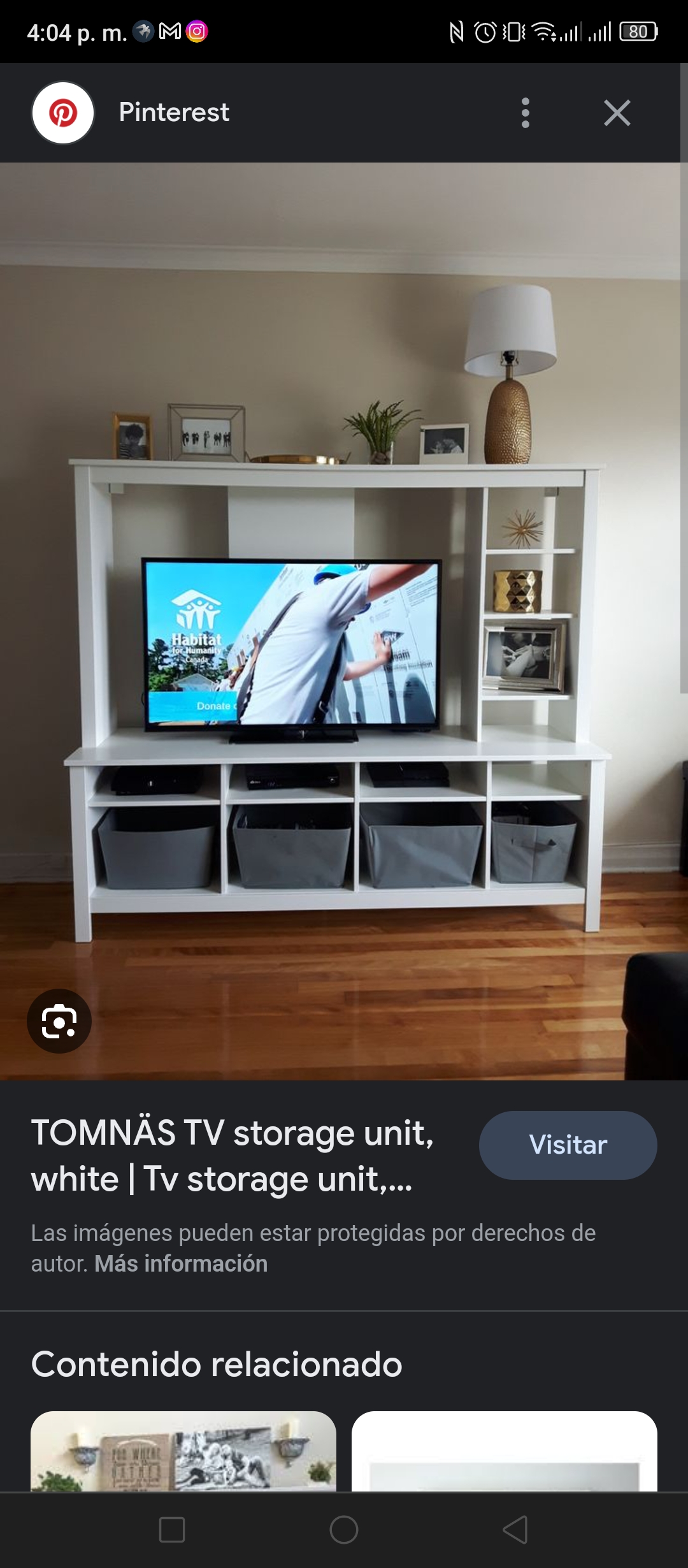View the TV storage unit photo
Image resolution: width=688 pixels, height=1568 pixels.
pos(344,621)
